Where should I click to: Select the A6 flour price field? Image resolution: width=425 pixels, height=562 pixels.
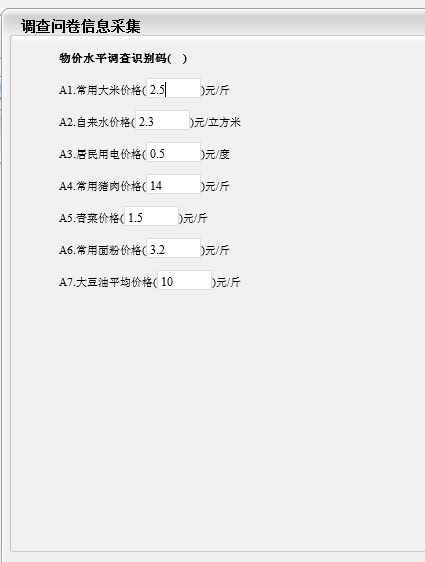click(173, 248)
